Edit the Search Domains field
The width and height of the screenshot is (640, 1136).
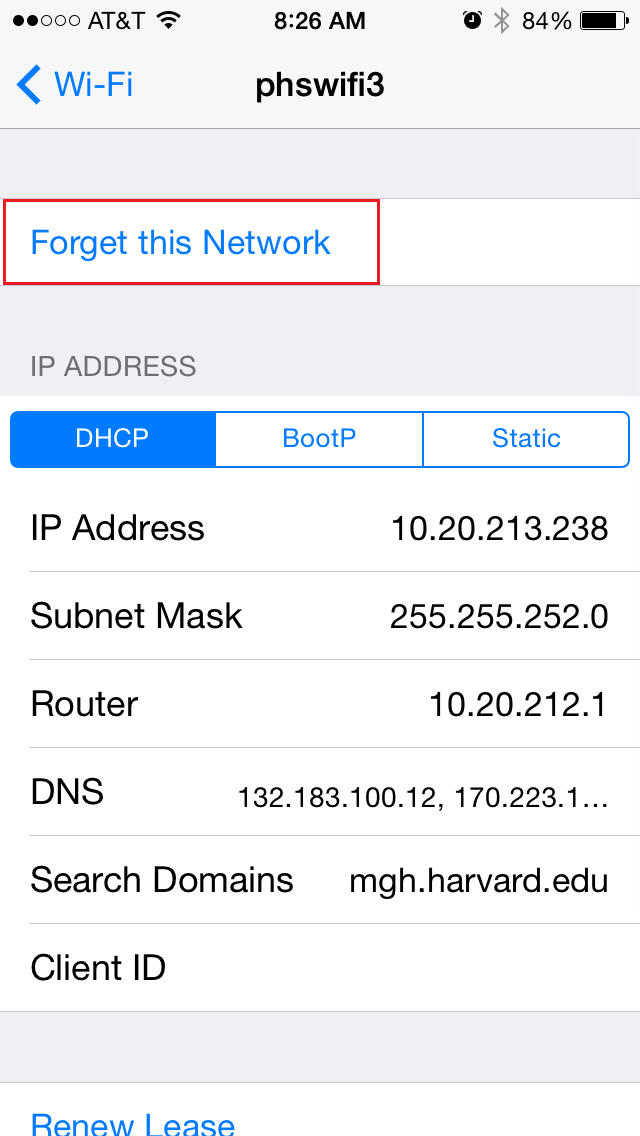point(320,880)
